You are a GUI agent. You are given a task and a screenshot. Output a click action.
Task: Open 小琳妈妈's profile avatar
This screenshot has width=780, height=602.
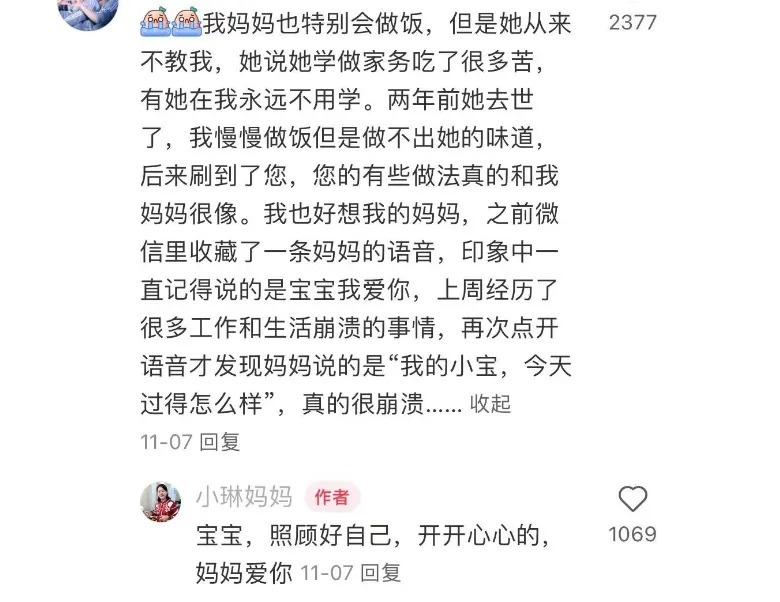(x=160, y=502)
